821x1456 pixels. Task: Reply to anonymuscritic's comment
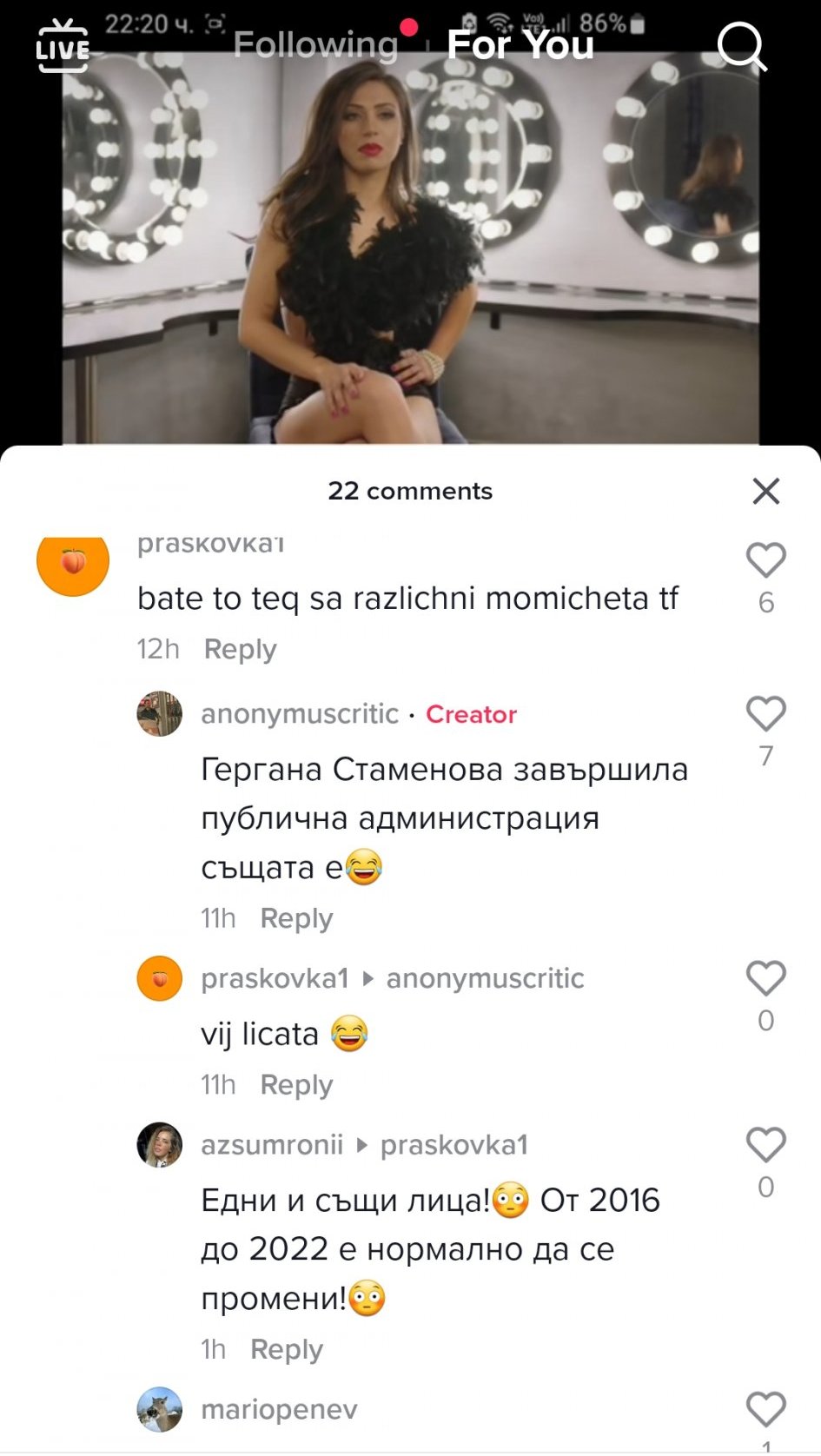296,918
